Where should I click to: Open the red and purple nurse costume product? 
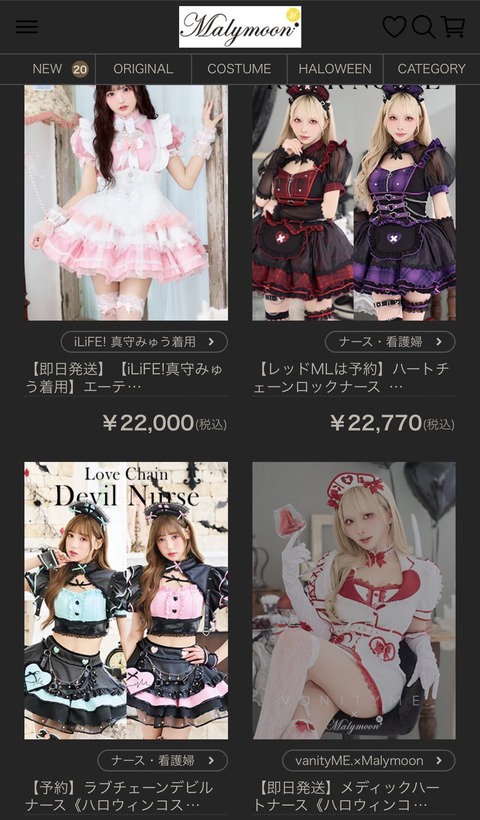[x=354, y=203]
